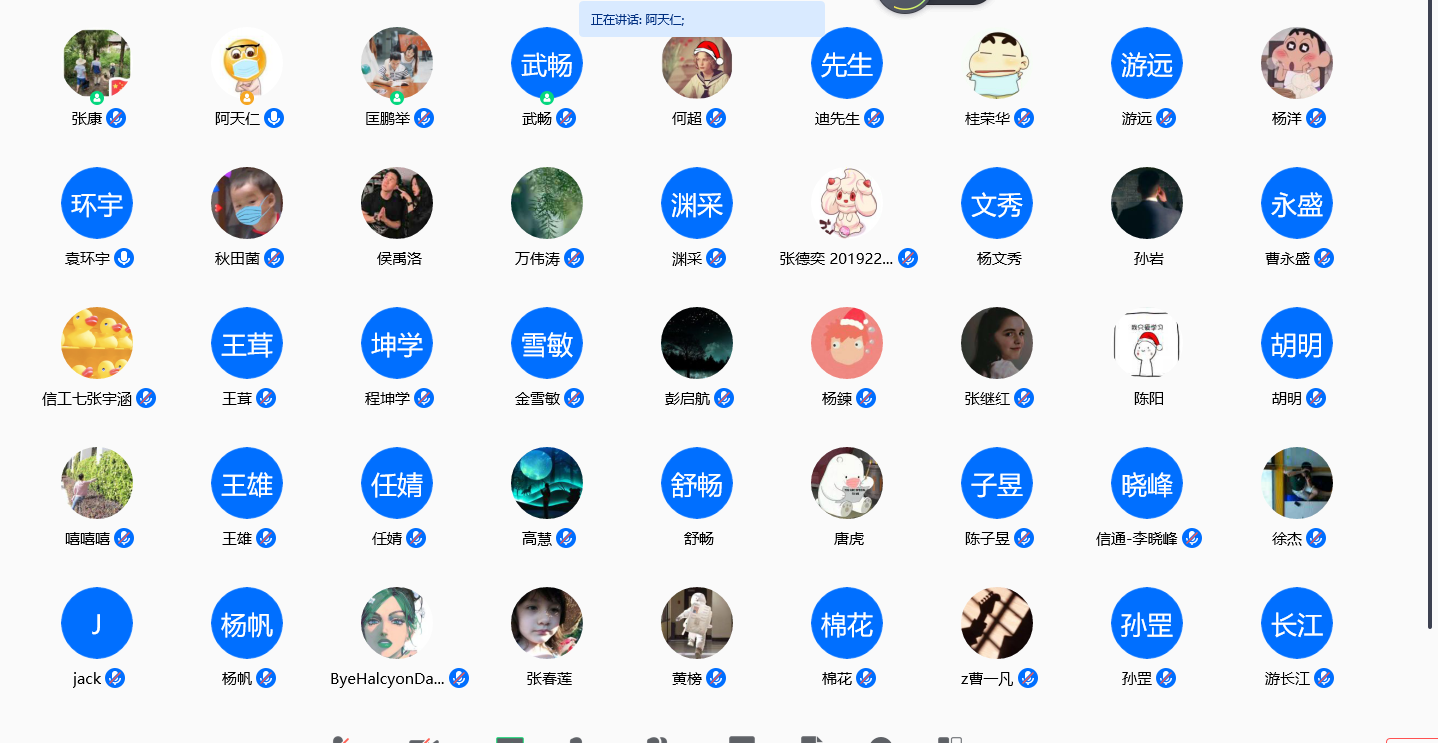Image resolution: width=1438 pixels, height=743 pixels.
Task: Select participant jack's tile
Action: tap(97, 624)
